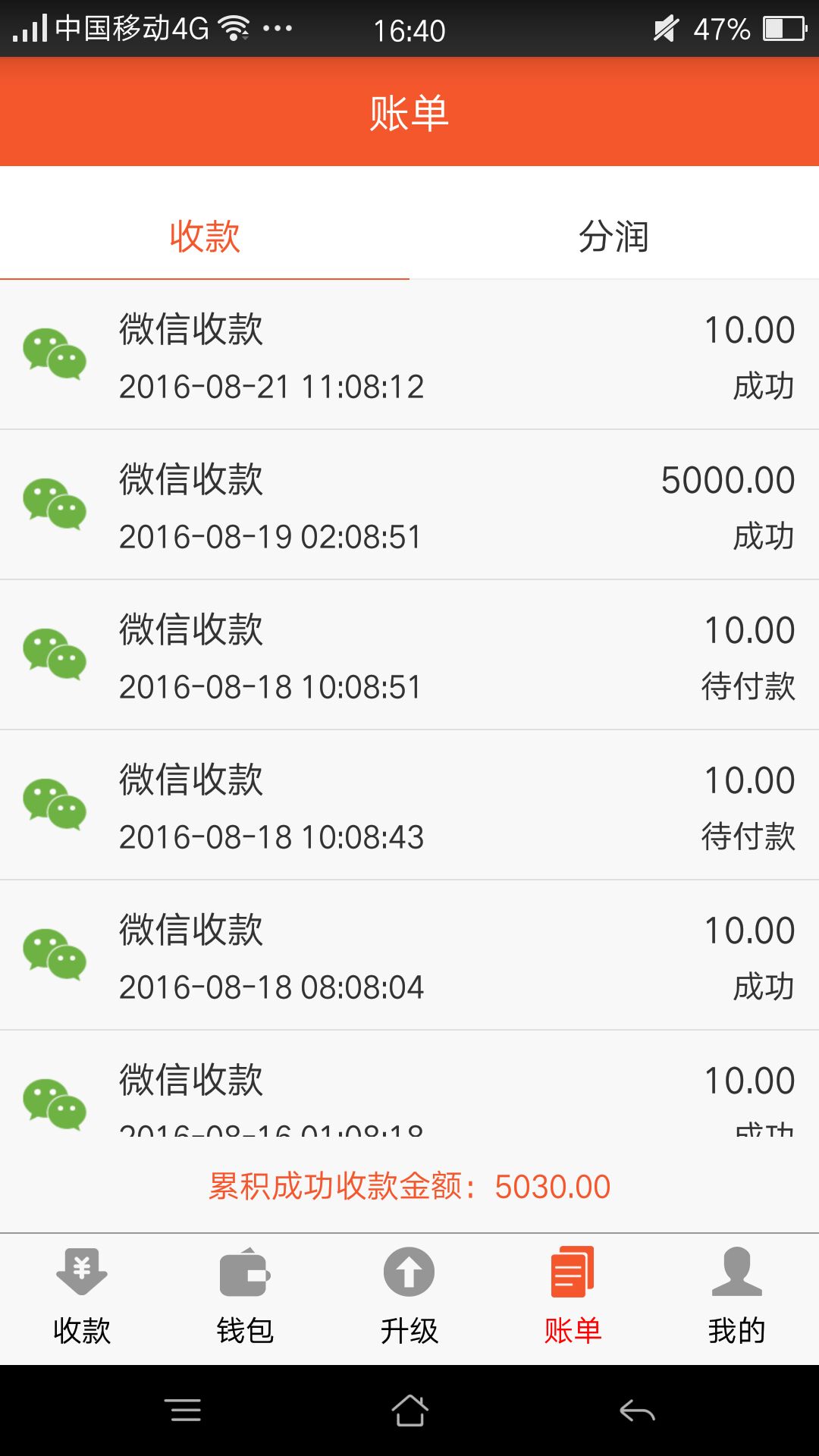Open the 2016-08-18 08:08:04 payment record
The width and height of the screenshot is (819, 1456).
coord(409,955)
